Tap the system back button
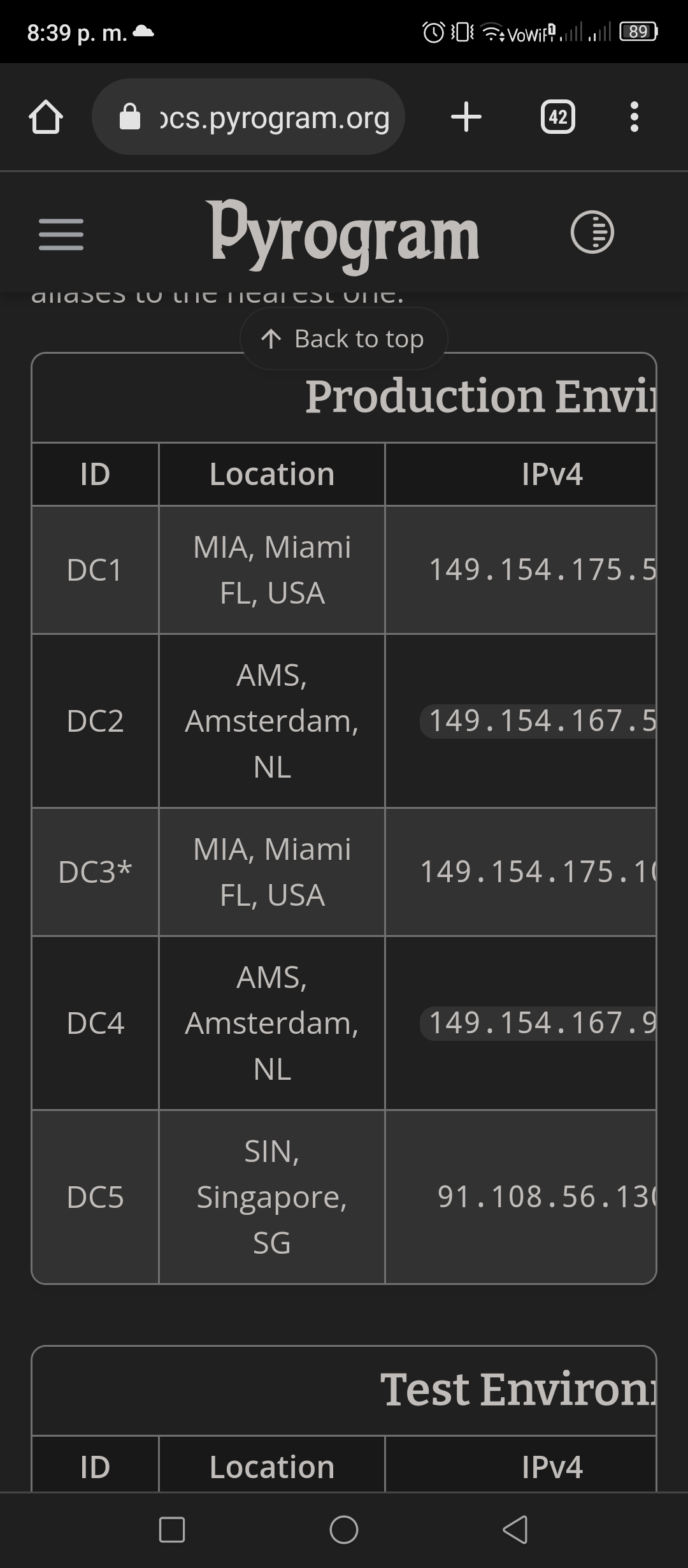 515,1529
